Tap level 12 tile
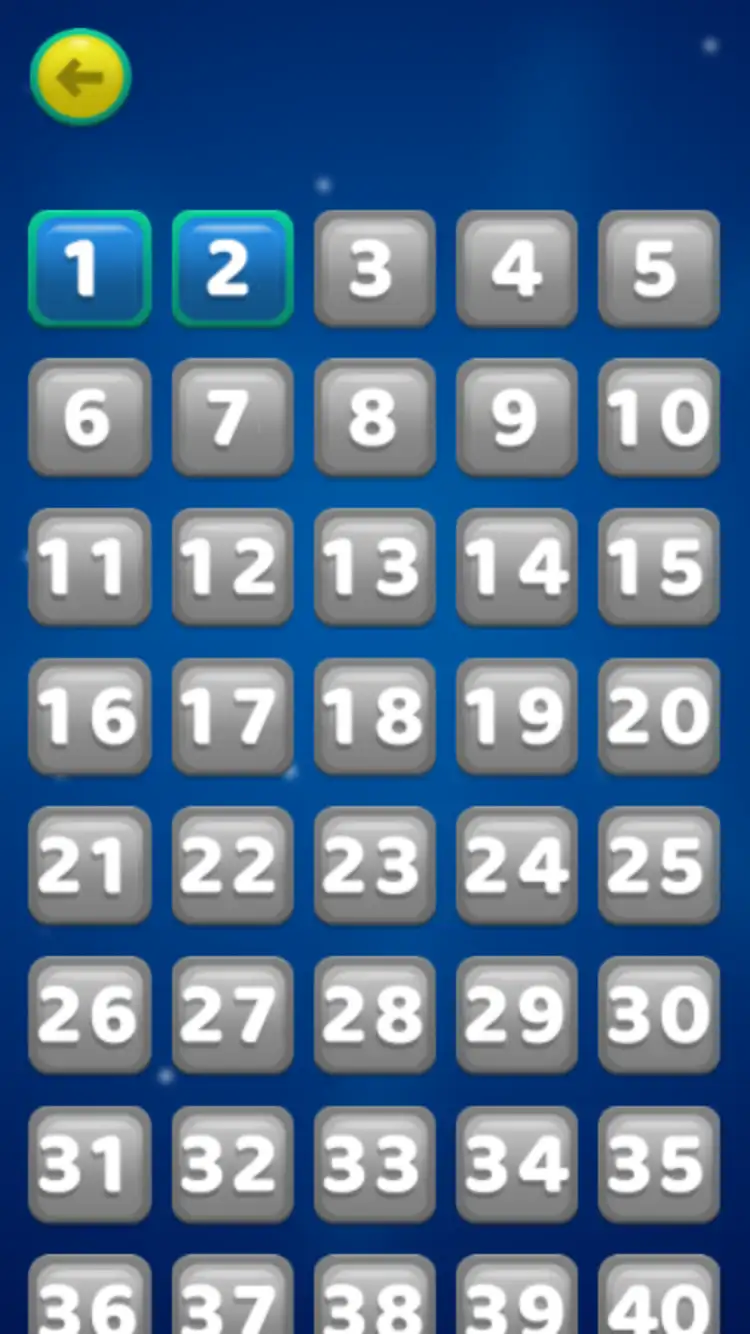The height and width of the screenshot is (1334, 750). 232,566
